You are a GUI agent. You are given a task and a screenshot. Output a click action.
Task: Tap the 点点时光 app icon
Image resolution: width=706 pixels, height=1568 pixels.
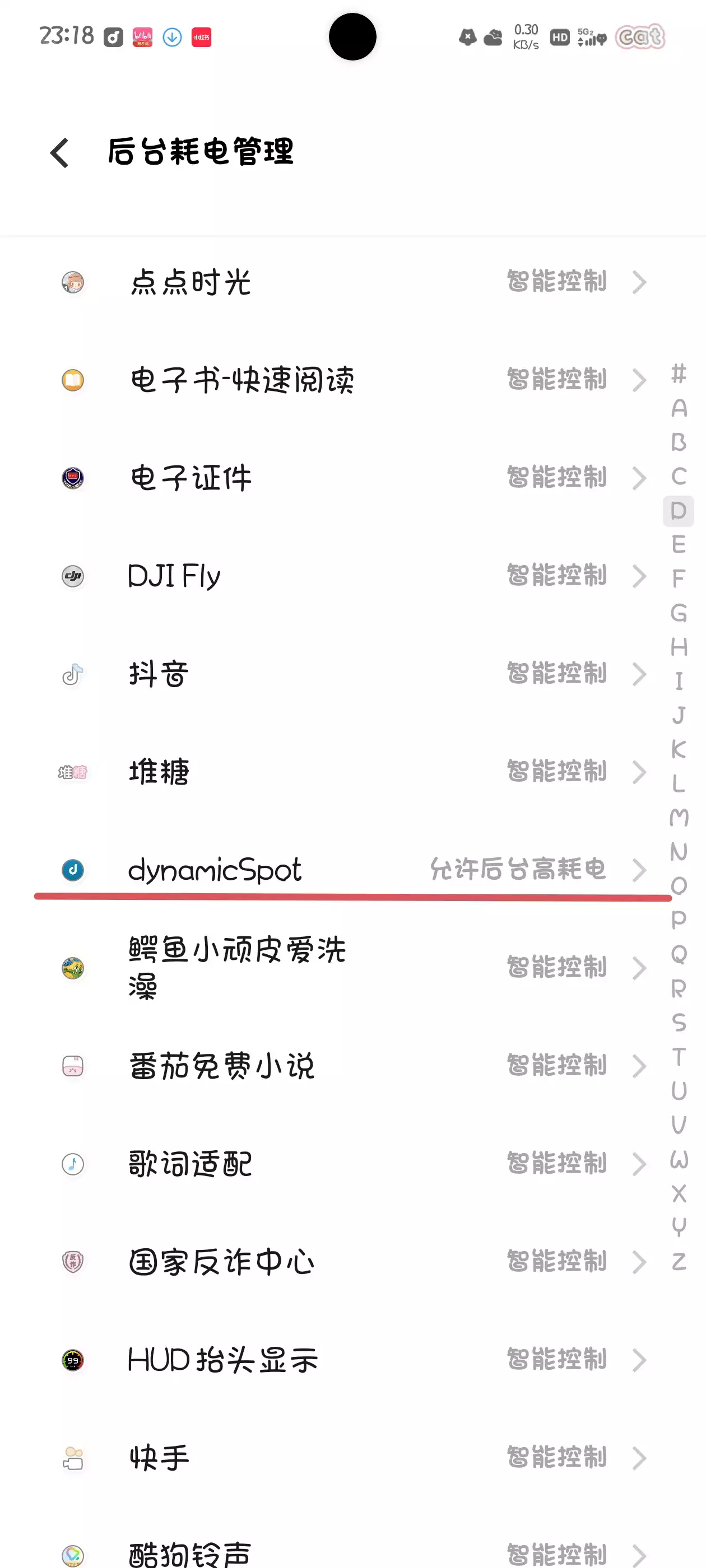73,281
